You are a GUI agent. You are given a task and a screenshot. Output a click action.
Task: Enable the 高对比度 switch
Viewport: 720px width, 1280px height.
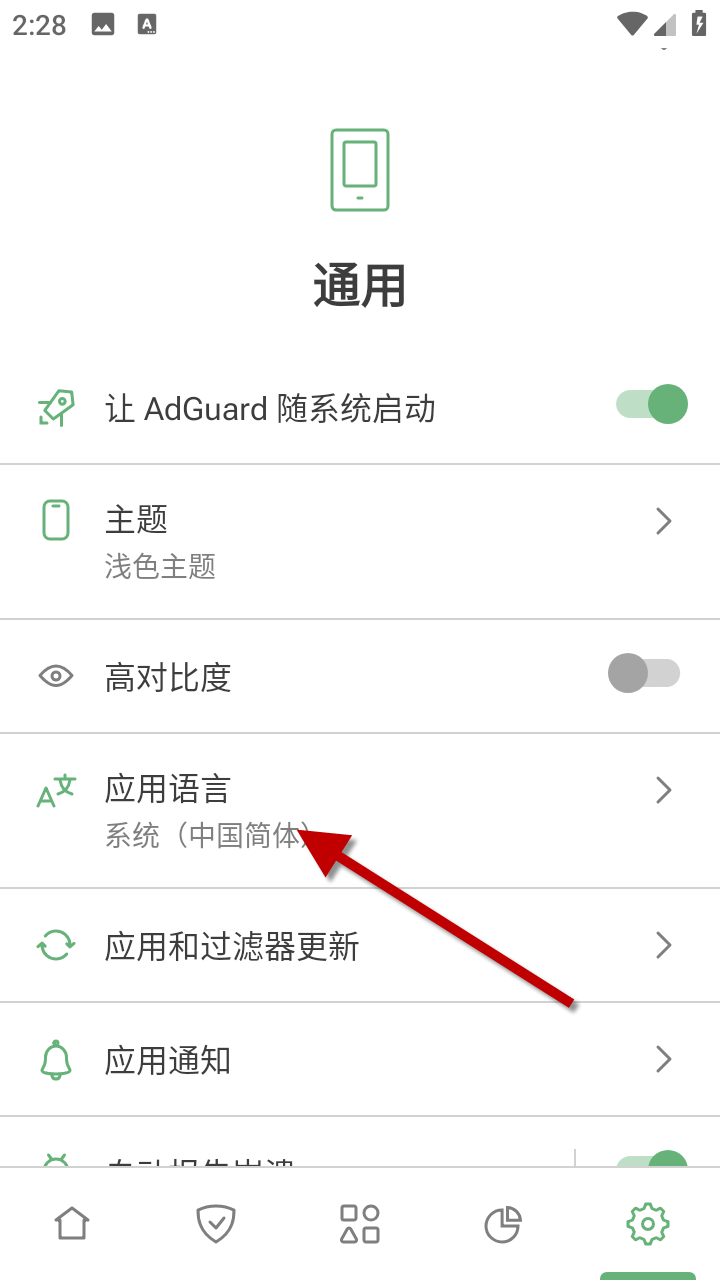pos(644,673)
